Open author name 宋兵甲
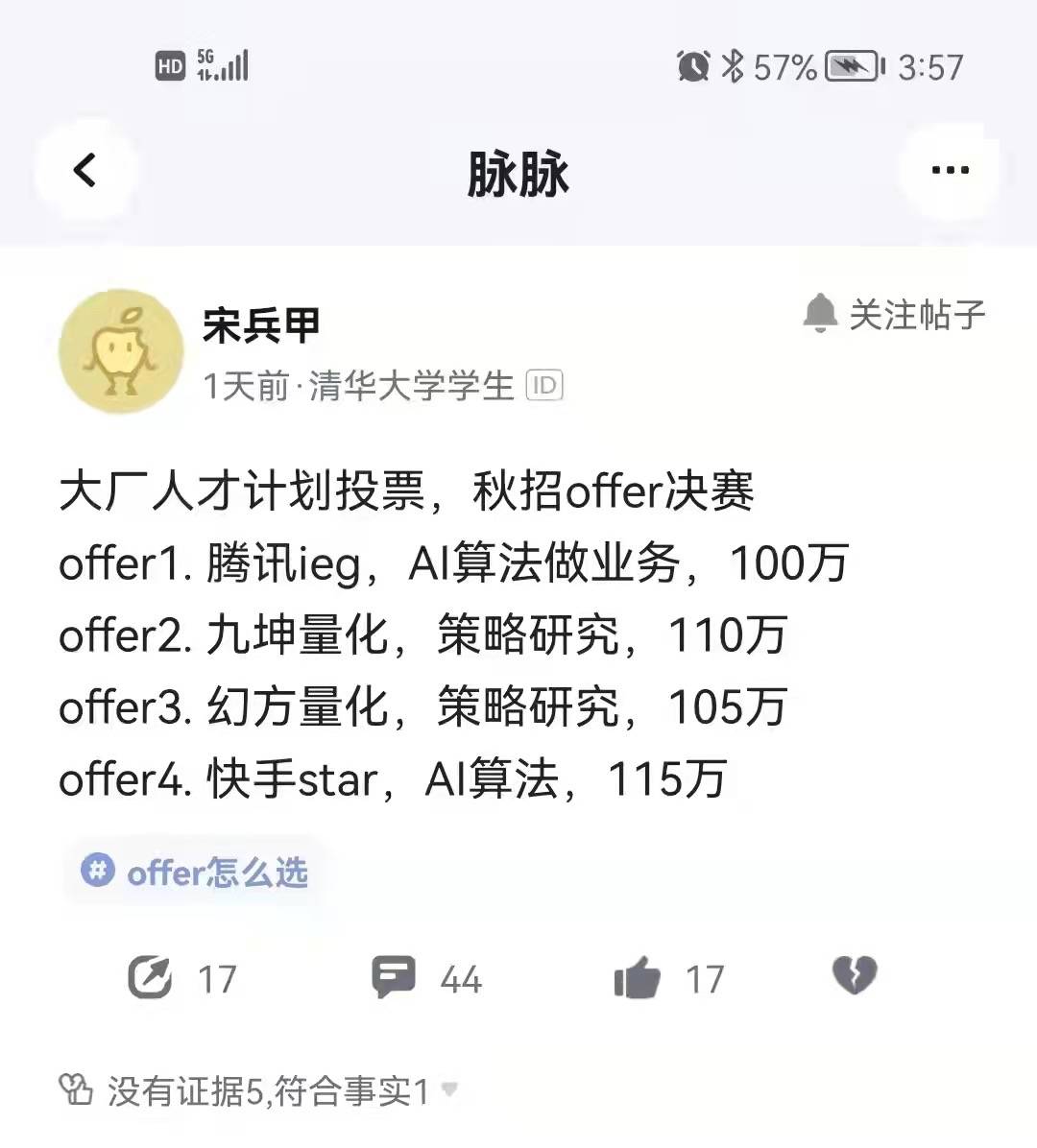 pos(261,326)
